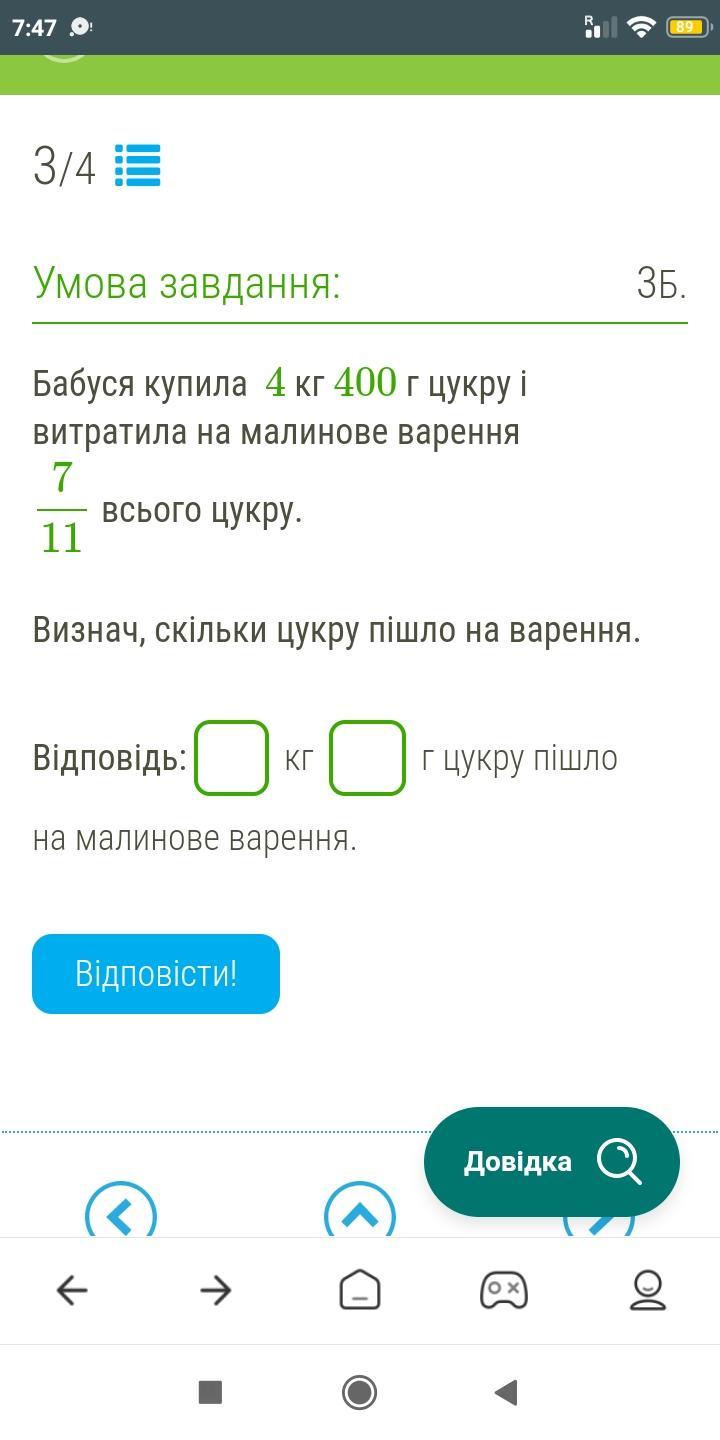
Task: Jump up using the round up-arrow button
Action: point(360,1210)
